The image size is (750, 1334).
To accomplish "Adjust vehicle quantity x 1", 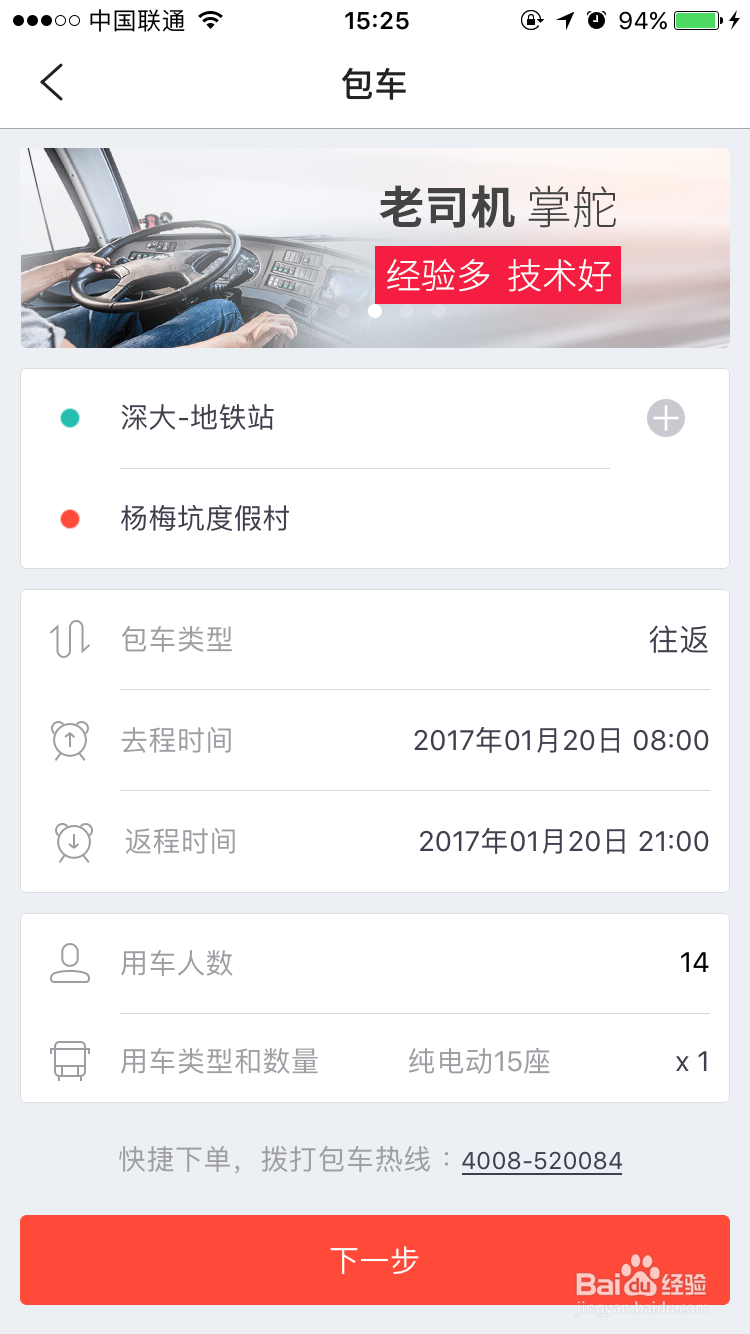I will (691, 1062).
